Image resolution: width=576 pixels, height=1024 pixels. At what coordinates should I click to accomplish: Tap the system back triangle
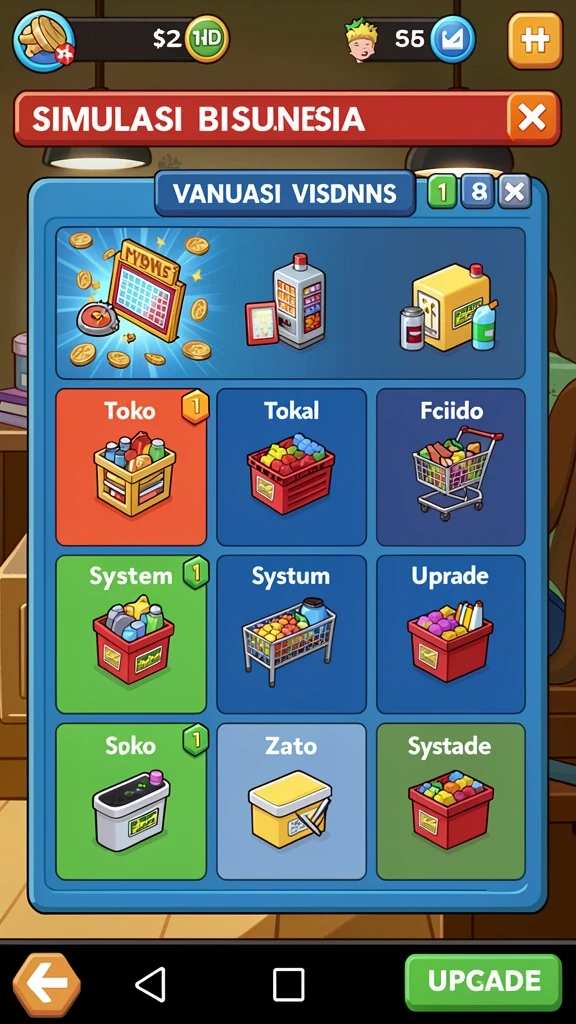pos(151,984)
